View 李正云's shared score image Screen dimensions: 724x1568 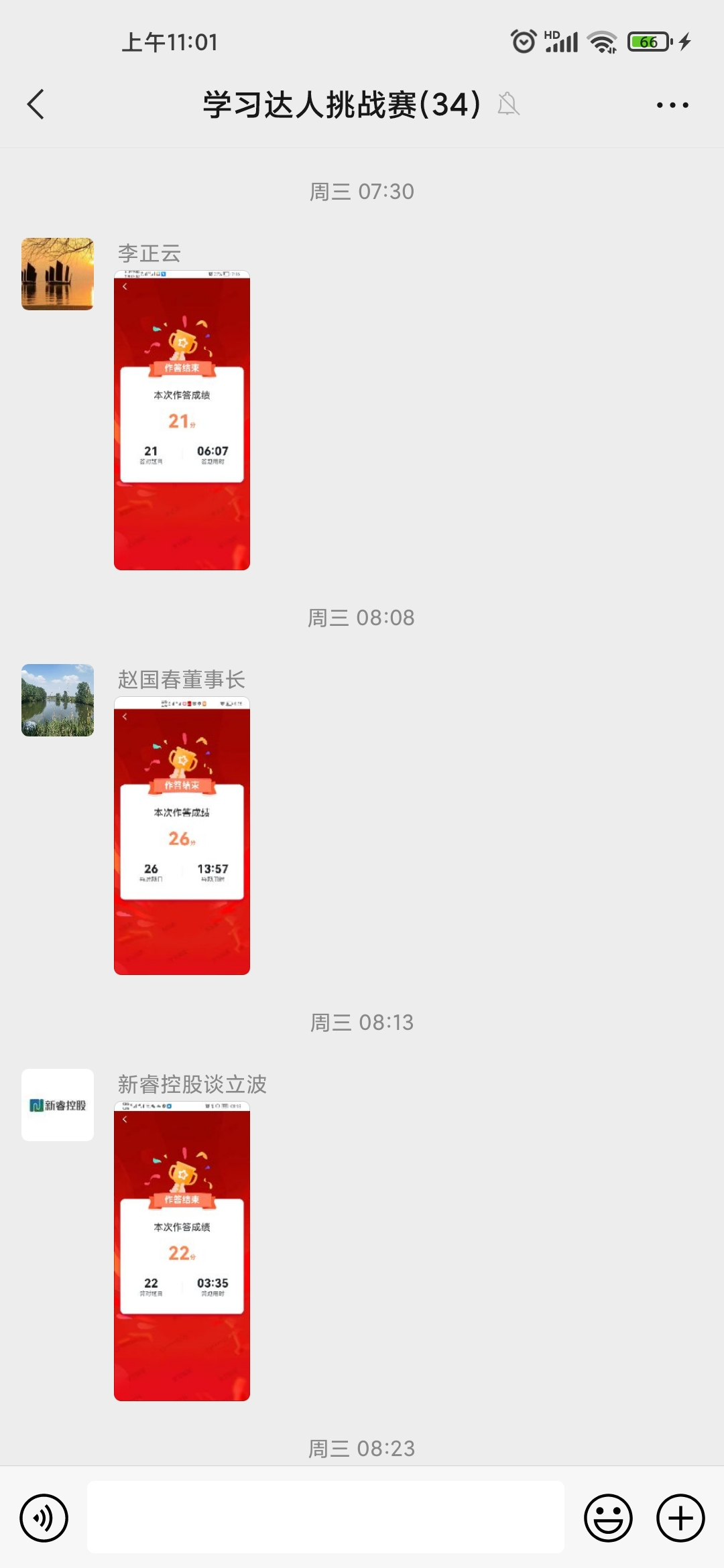coord(182,420)
